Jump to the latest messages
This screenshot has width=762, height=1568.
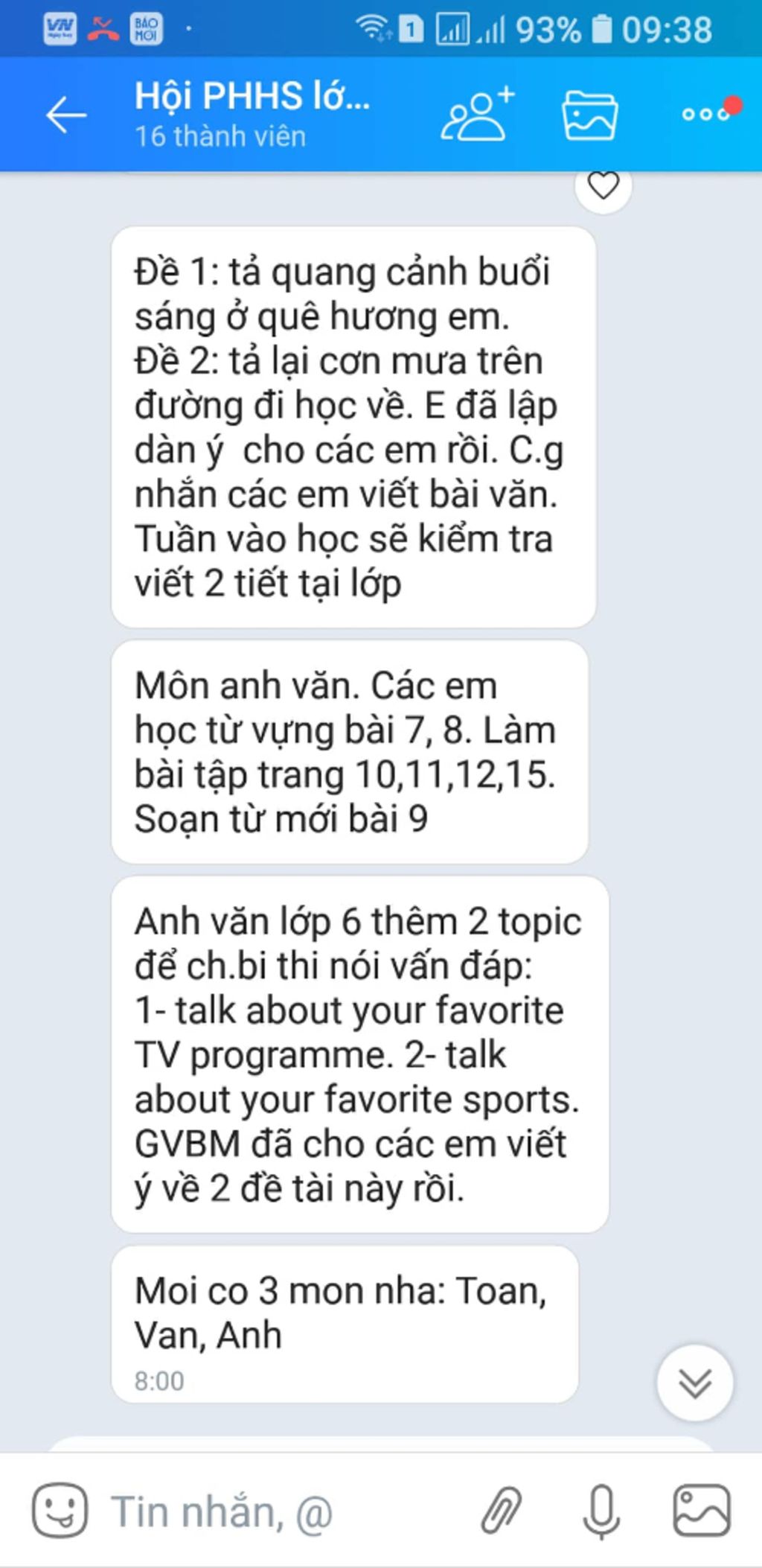(x=694, y=1383)
